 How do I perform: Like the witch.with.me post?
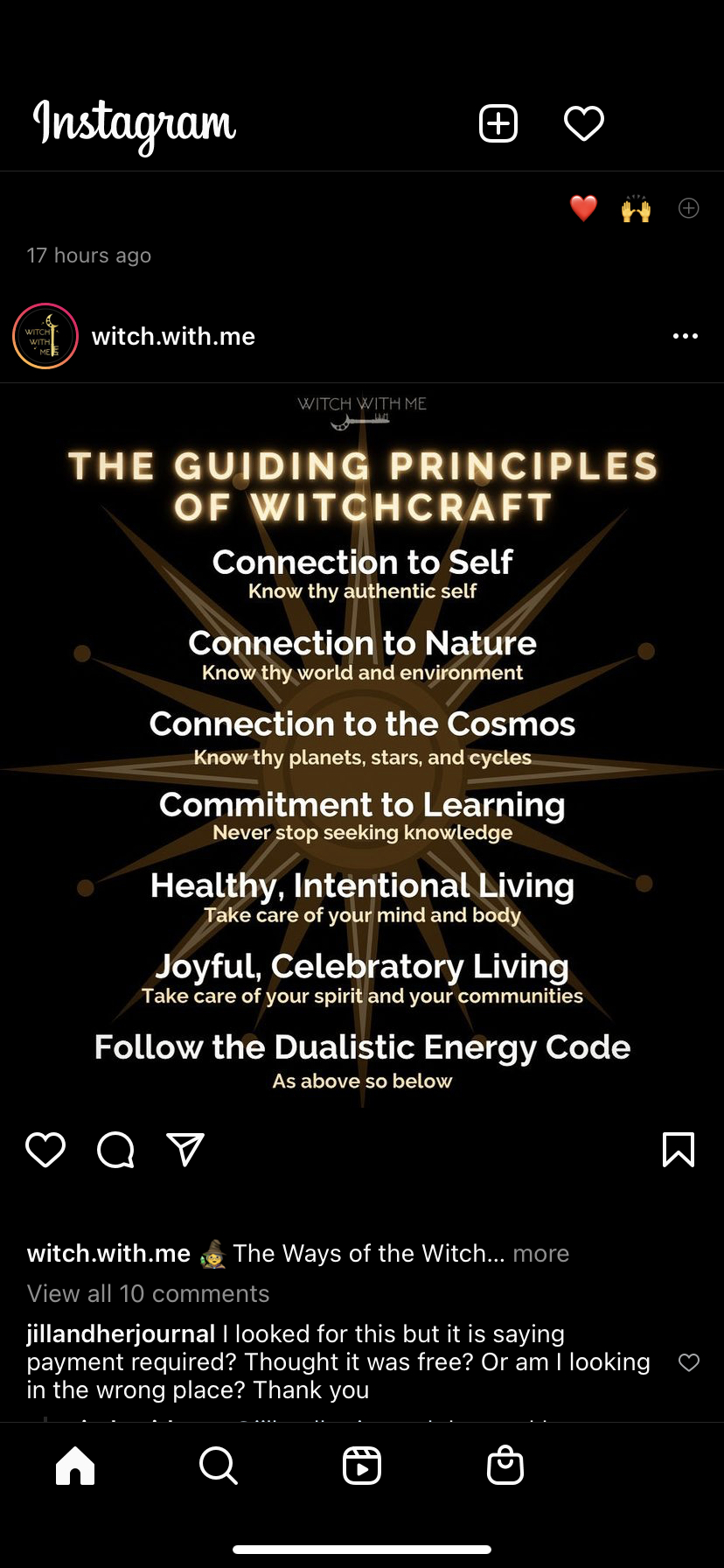(x=45, y=1150)
